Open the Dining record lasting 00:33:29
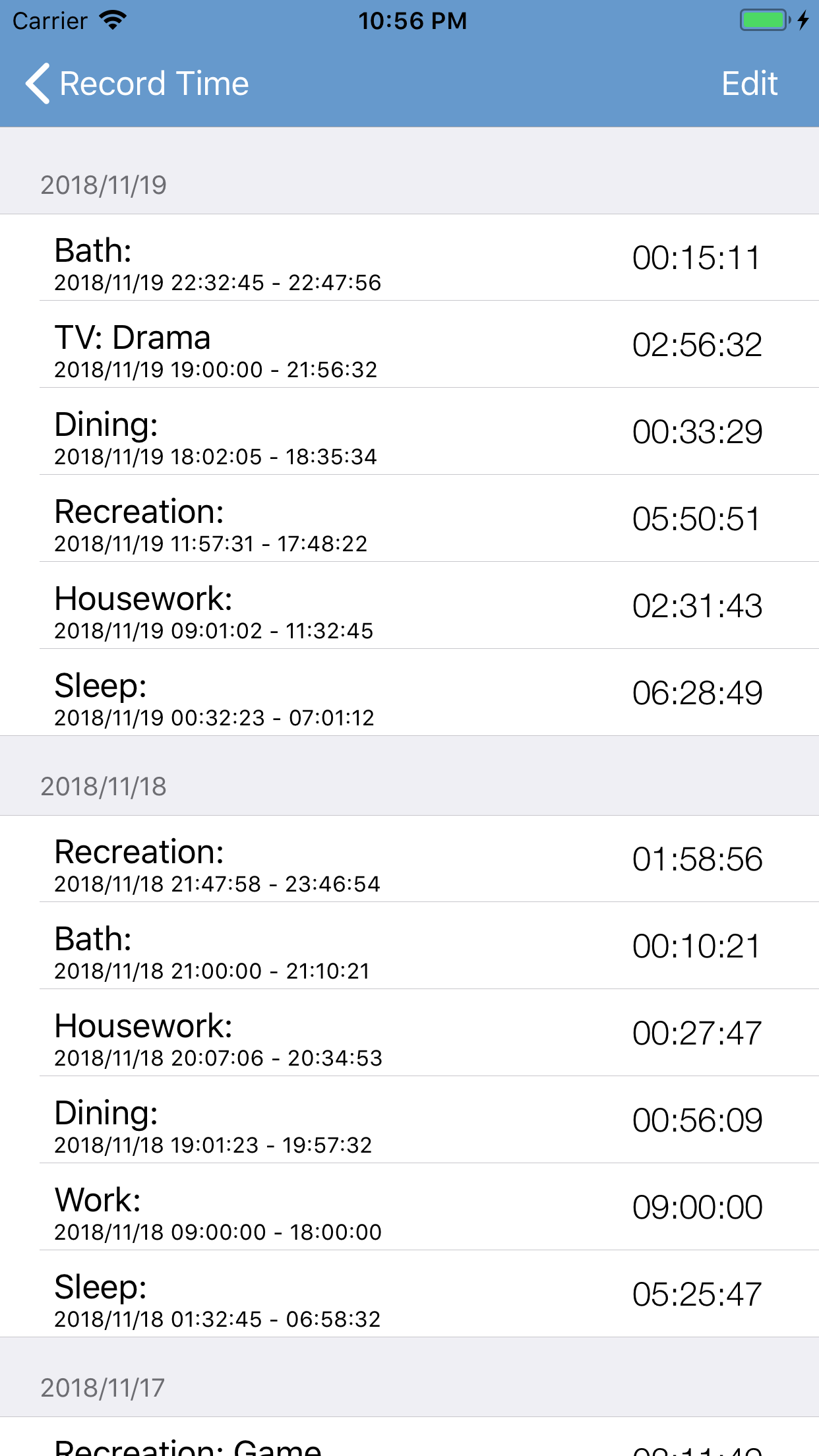The width and height of the screenshot is (819, 1456). (x=409, y=432)
